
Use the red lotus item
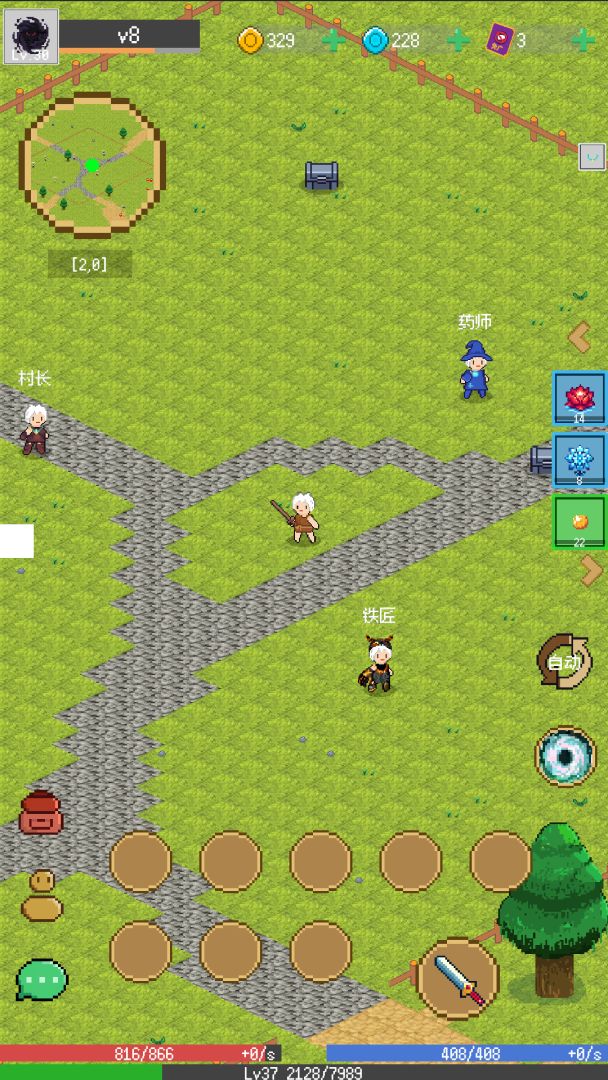tap(579, 398)
